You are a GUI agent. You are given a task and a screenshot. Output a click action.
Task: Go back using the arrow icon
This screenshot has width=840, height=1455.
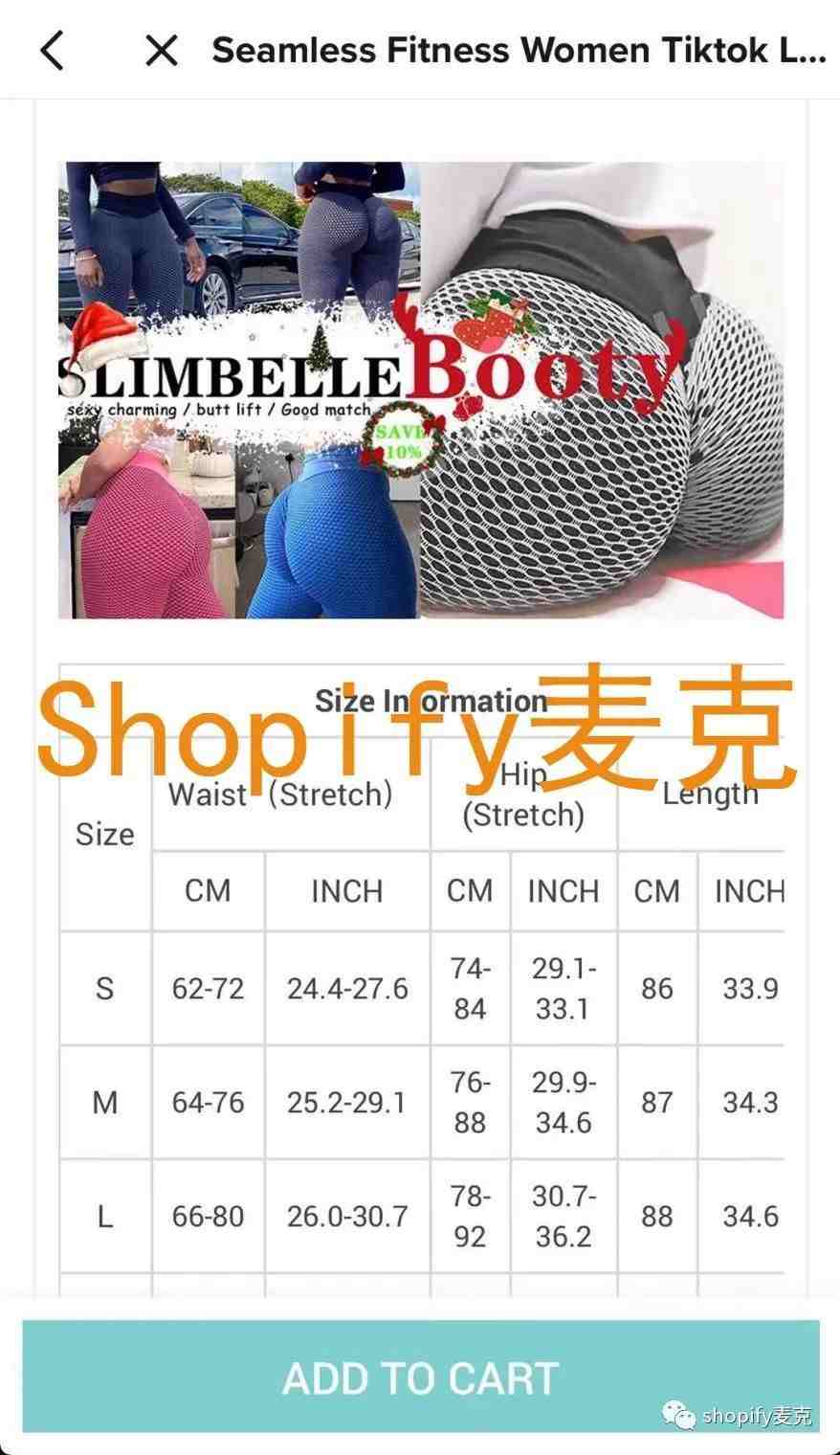tap(53, 50)
